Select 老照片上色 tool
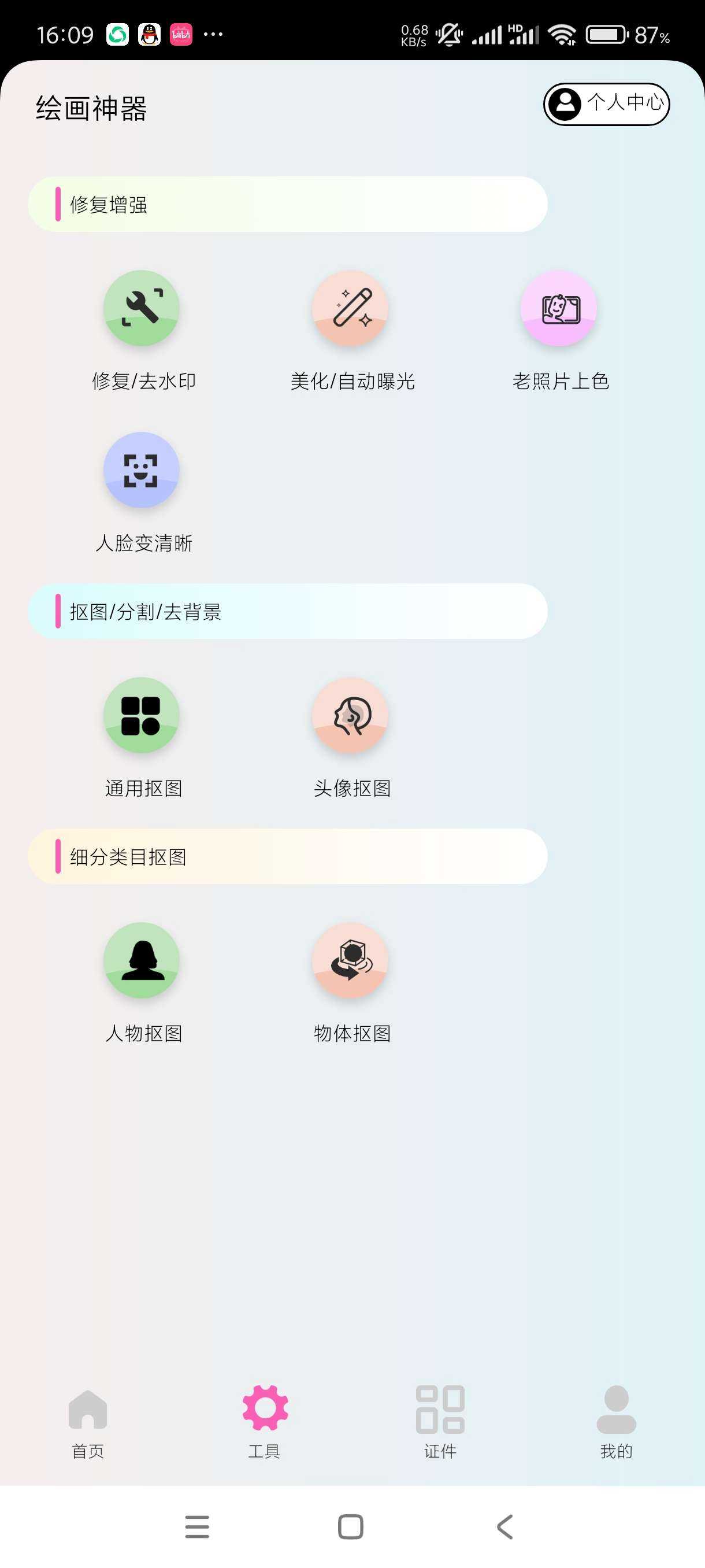This screenshot has width=705, height=1568. 559,309
